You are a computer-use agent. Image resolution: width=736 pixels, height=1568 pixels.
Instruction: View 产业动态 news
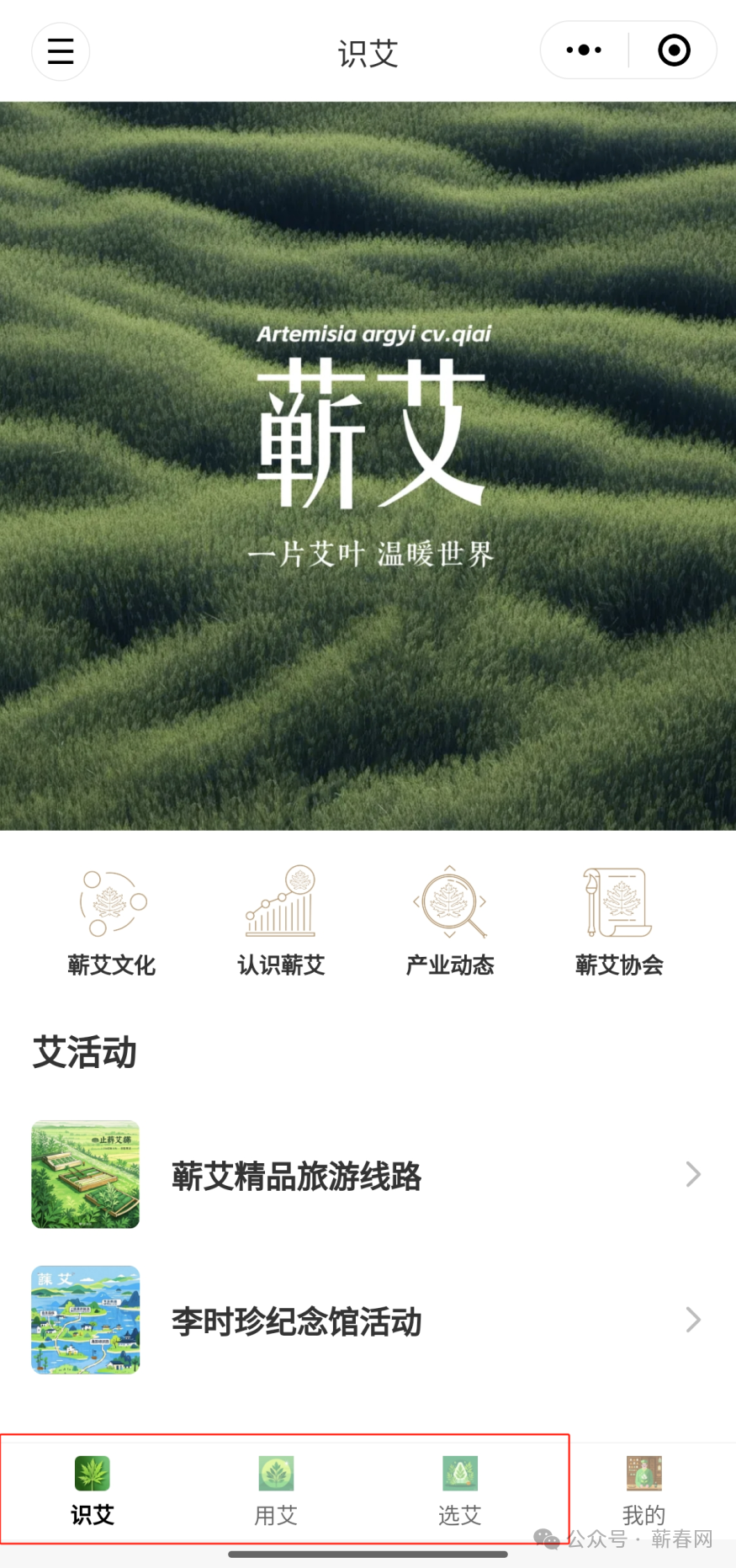[x=450, y=922]
